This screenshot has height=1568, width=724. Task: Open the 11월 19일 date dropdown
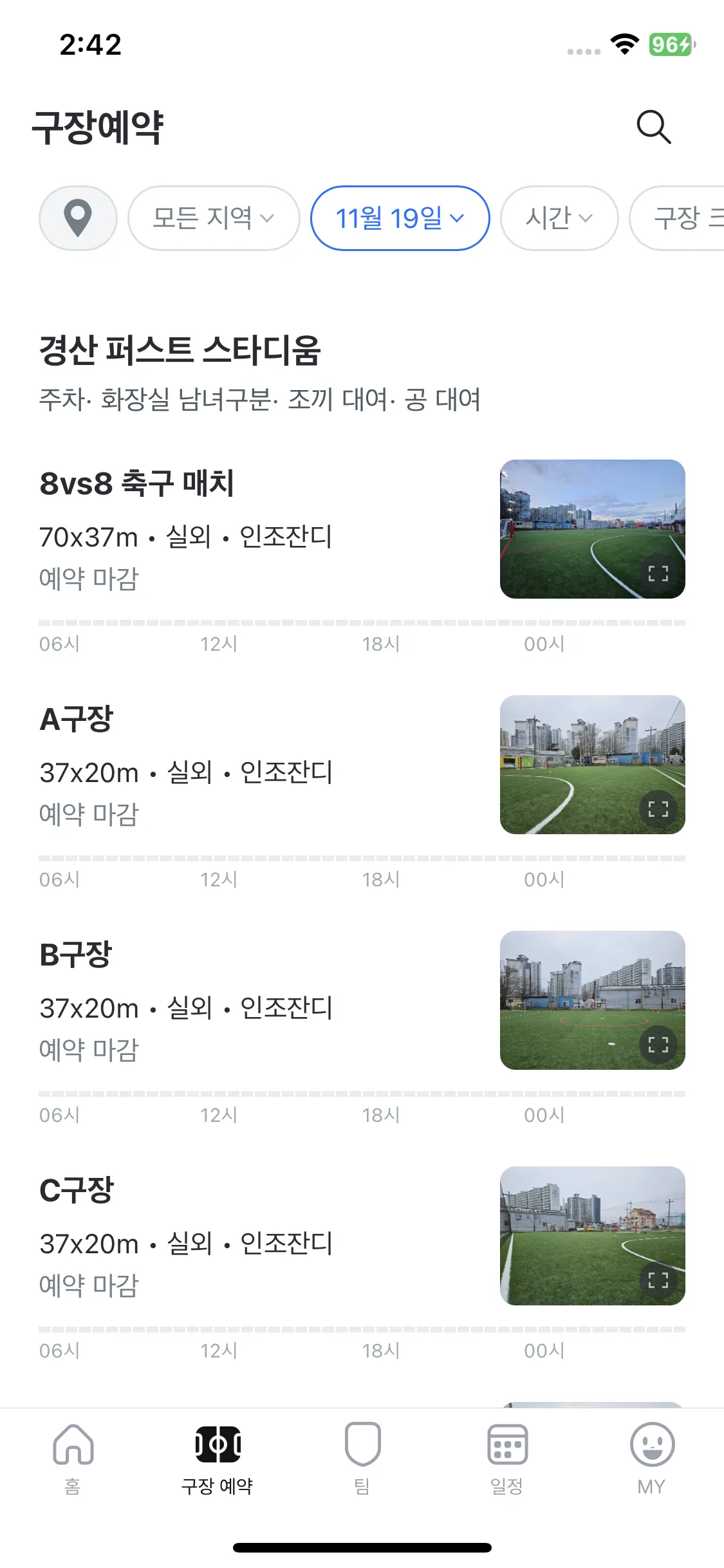[x=399, y=218]
